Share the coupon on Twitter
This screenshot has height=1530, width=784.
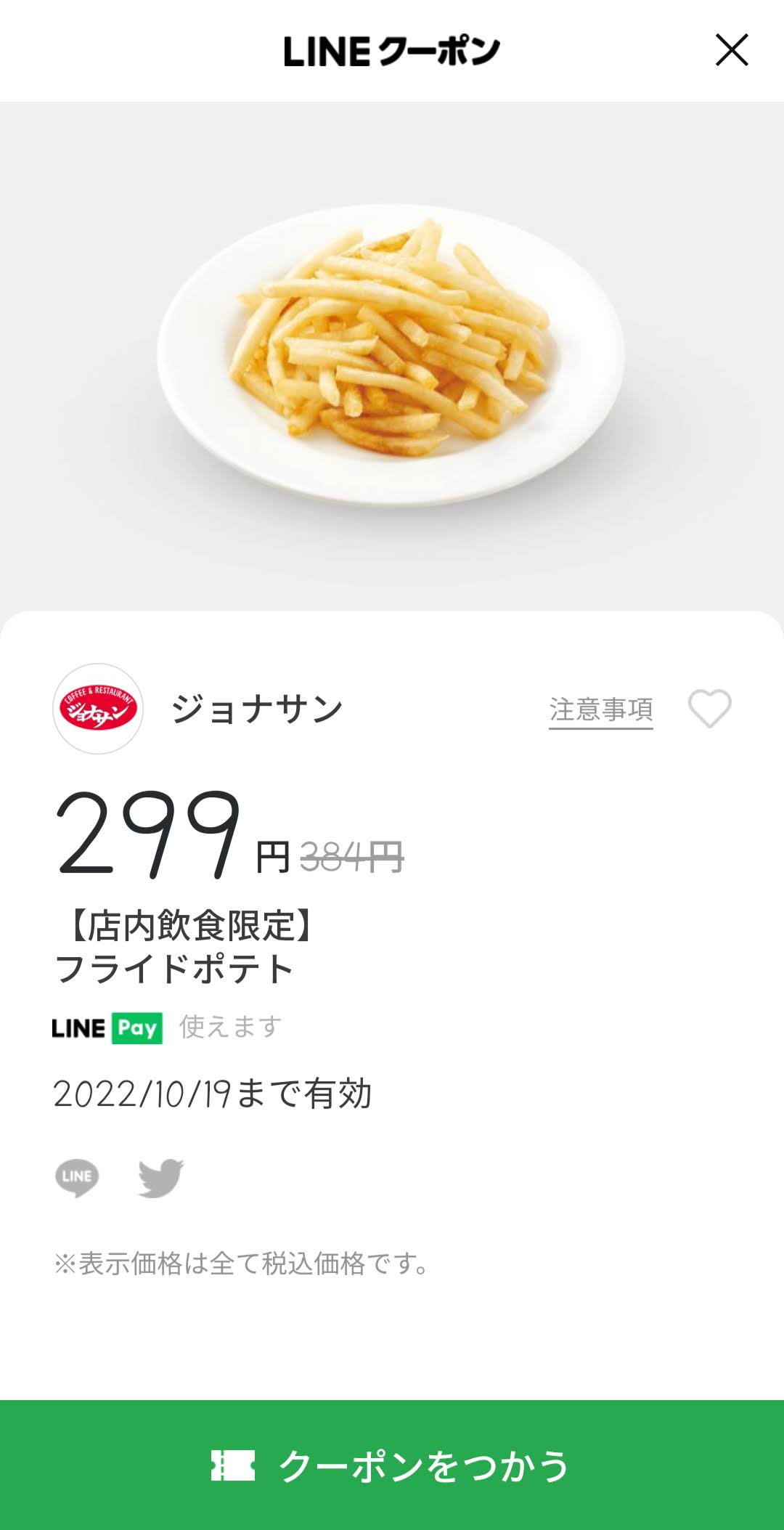coord(161,1177)
